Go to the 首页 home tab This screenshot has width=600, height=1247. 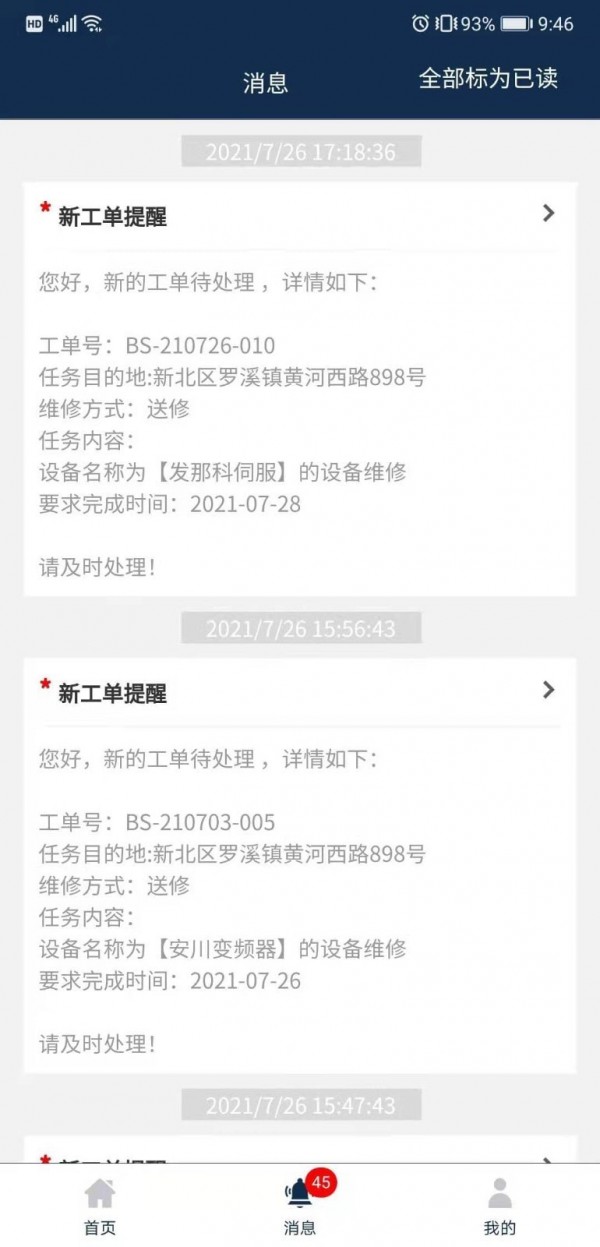pos(100,1206)
